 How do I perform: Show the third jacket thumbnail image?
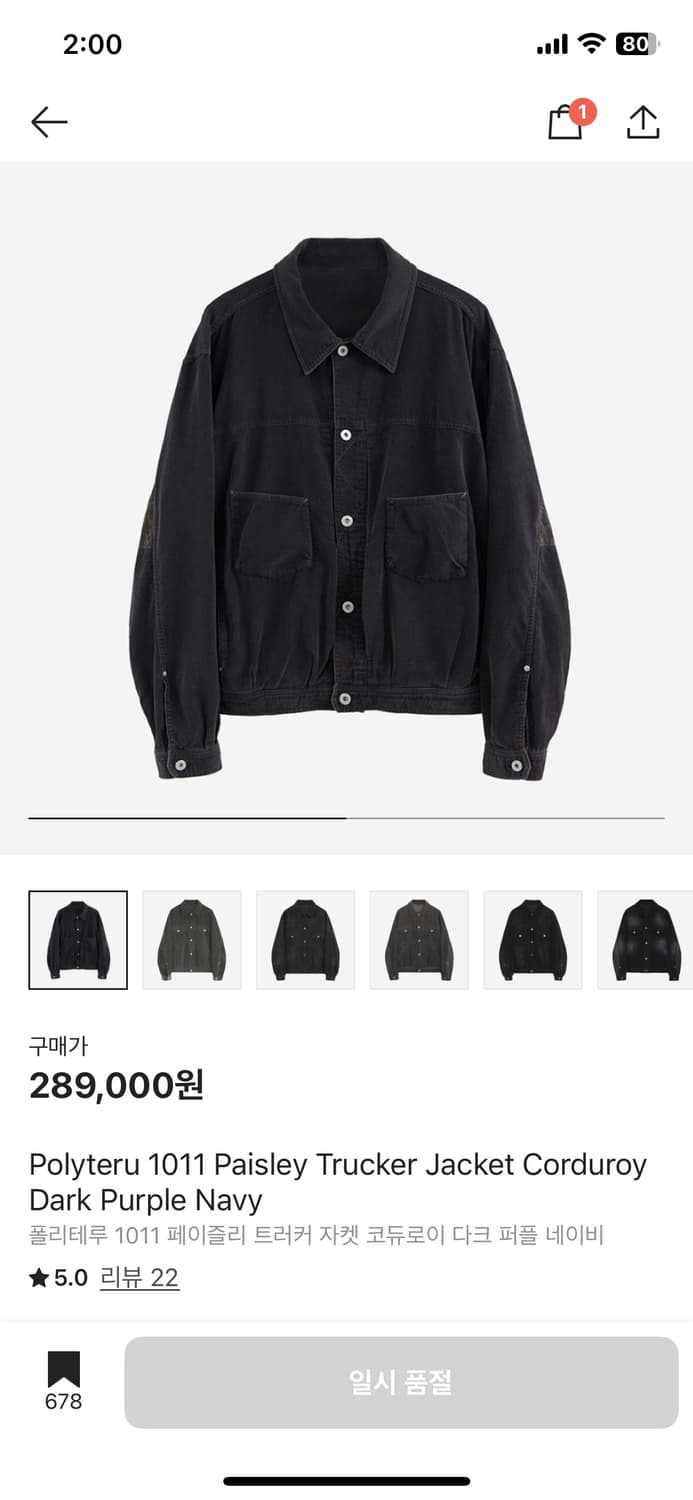(306, 940)
